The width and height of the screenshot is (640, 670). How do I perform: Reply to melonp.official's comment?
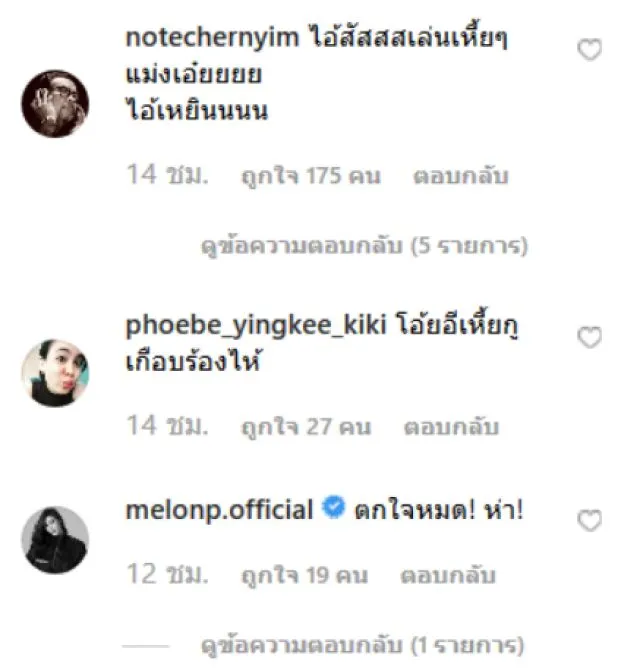445,577
